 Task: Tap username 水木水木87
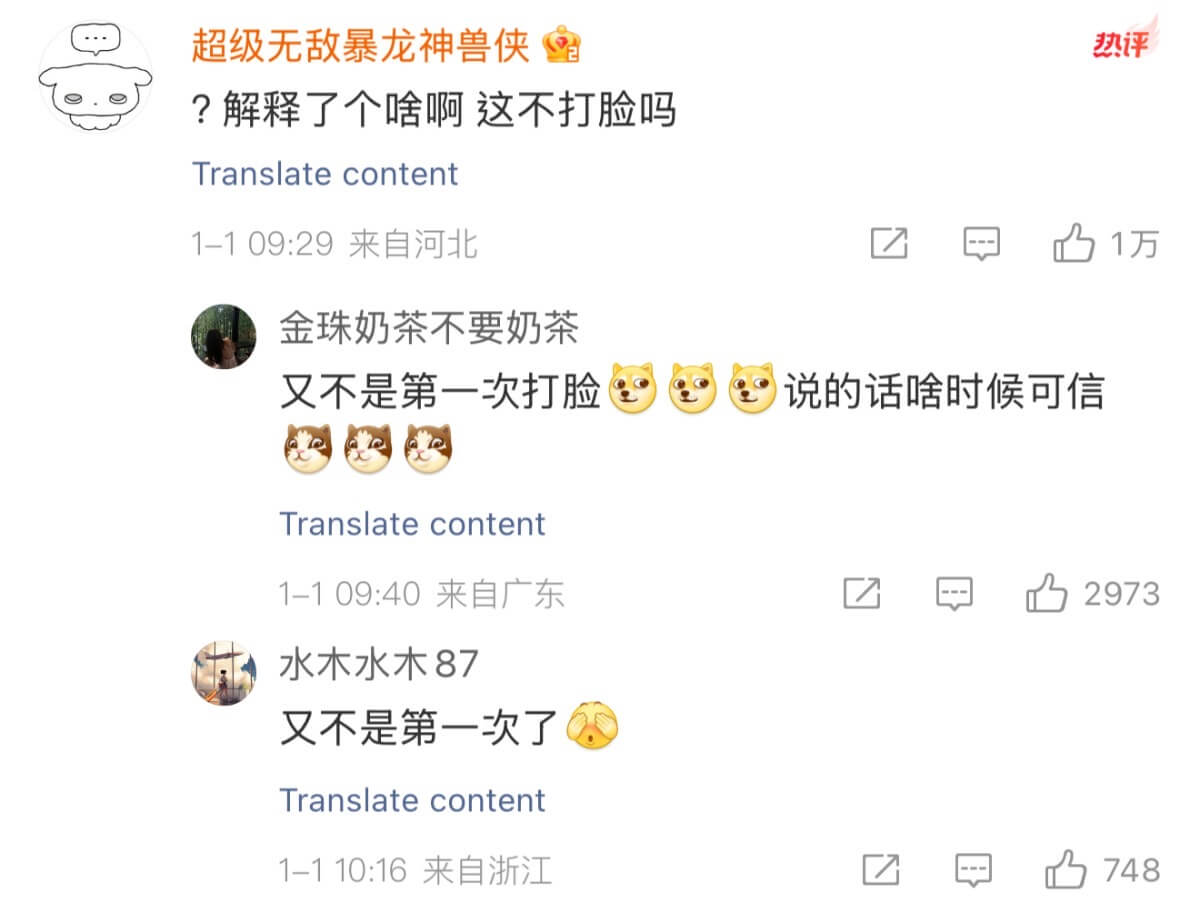click(379, 664)
